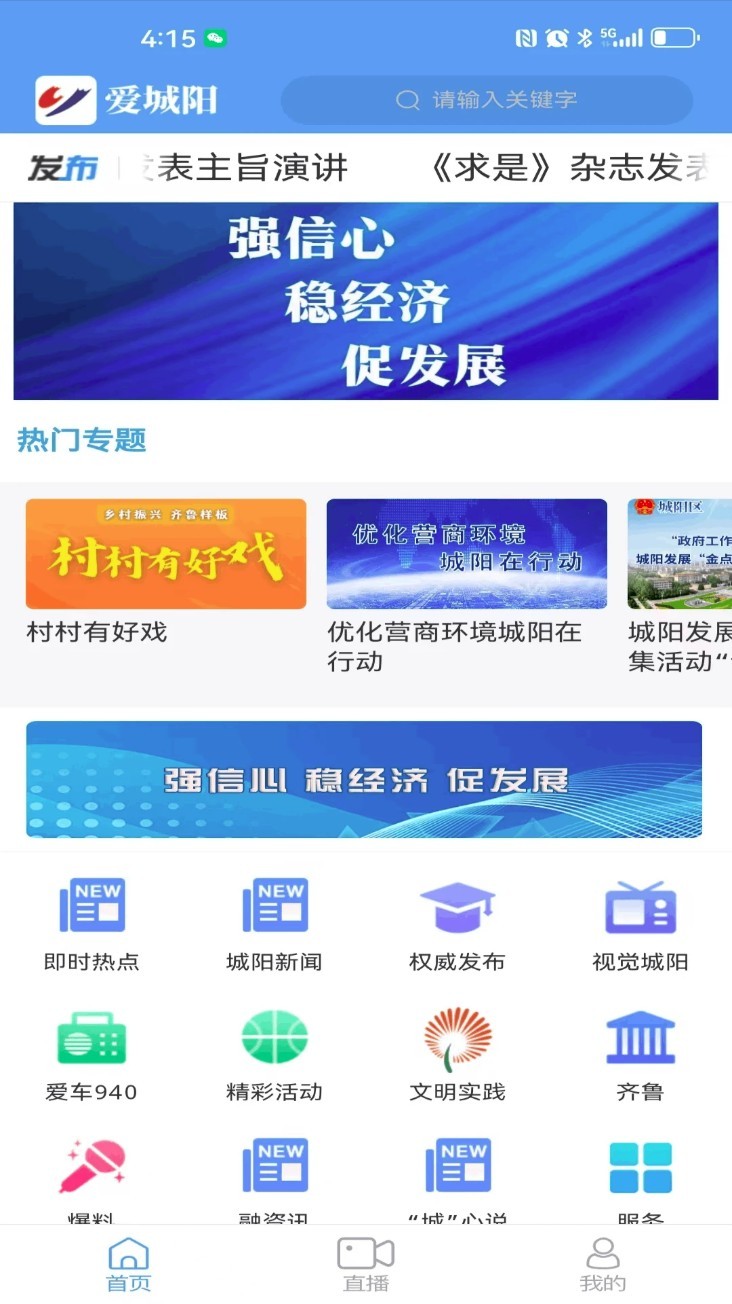Open the 村村有好戏 topic card
732x1304 pixels.
[165, 553]
